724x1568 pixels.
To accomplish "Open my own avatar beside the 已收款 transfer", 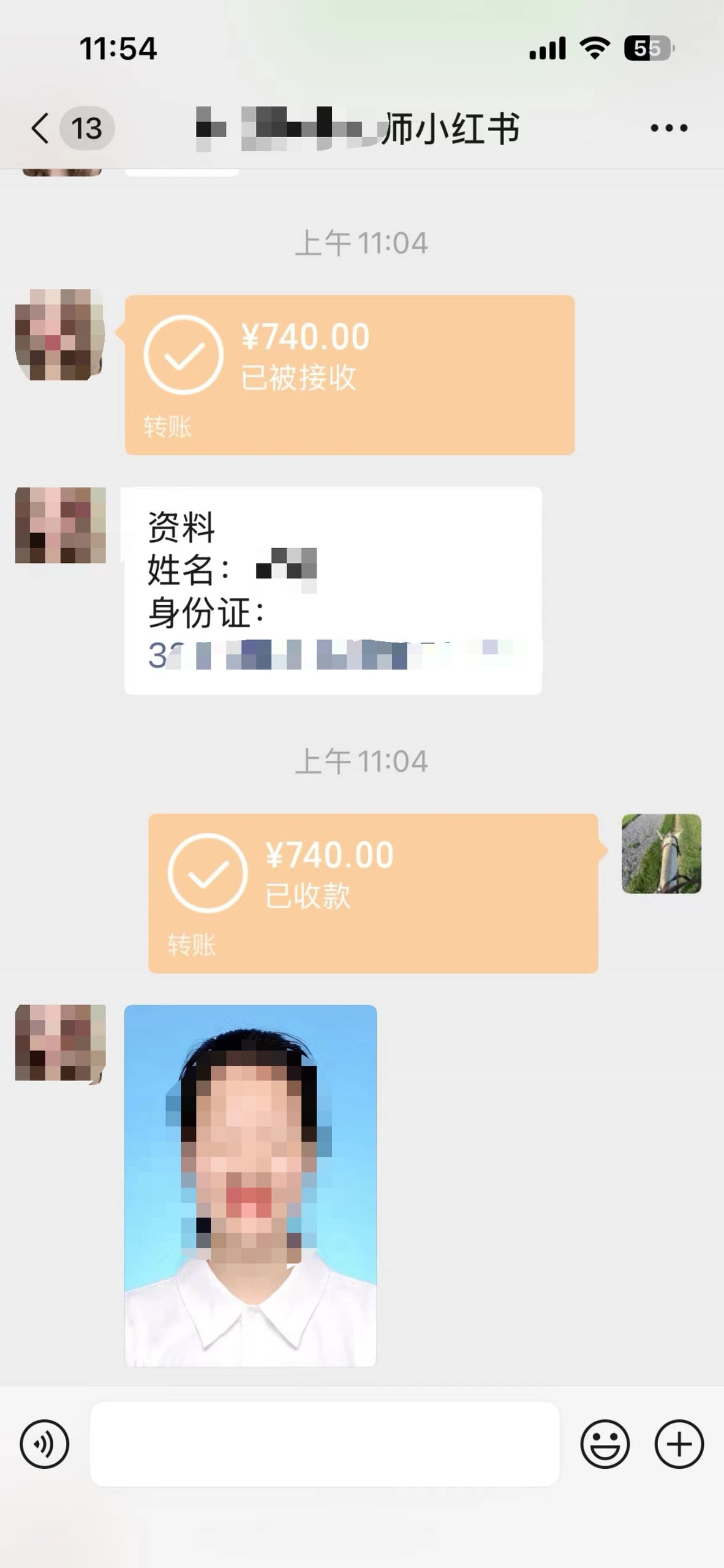I will pyautogui.click(x=662, y=853).
